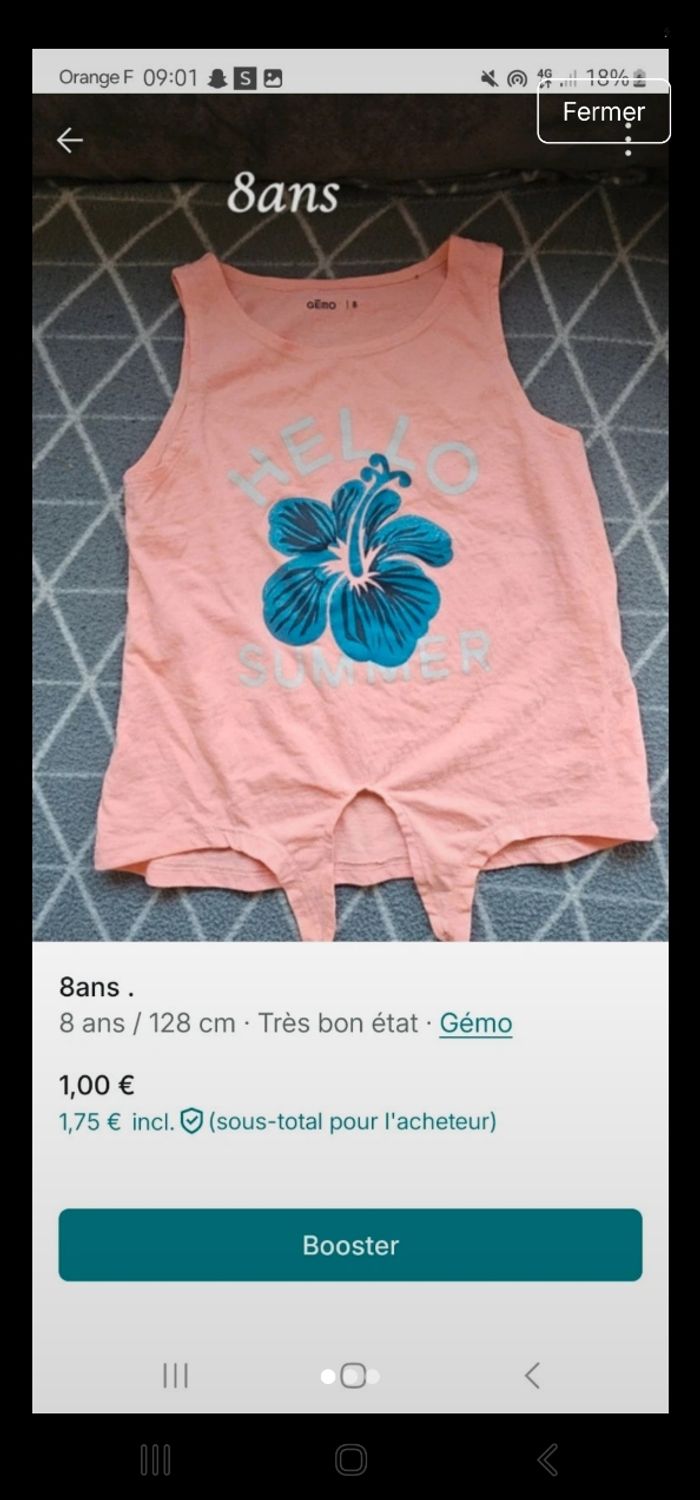Viewport: 700px width, 1500px height.
Task: Go back using the system navigation bar
Action: click(547, 1460)
